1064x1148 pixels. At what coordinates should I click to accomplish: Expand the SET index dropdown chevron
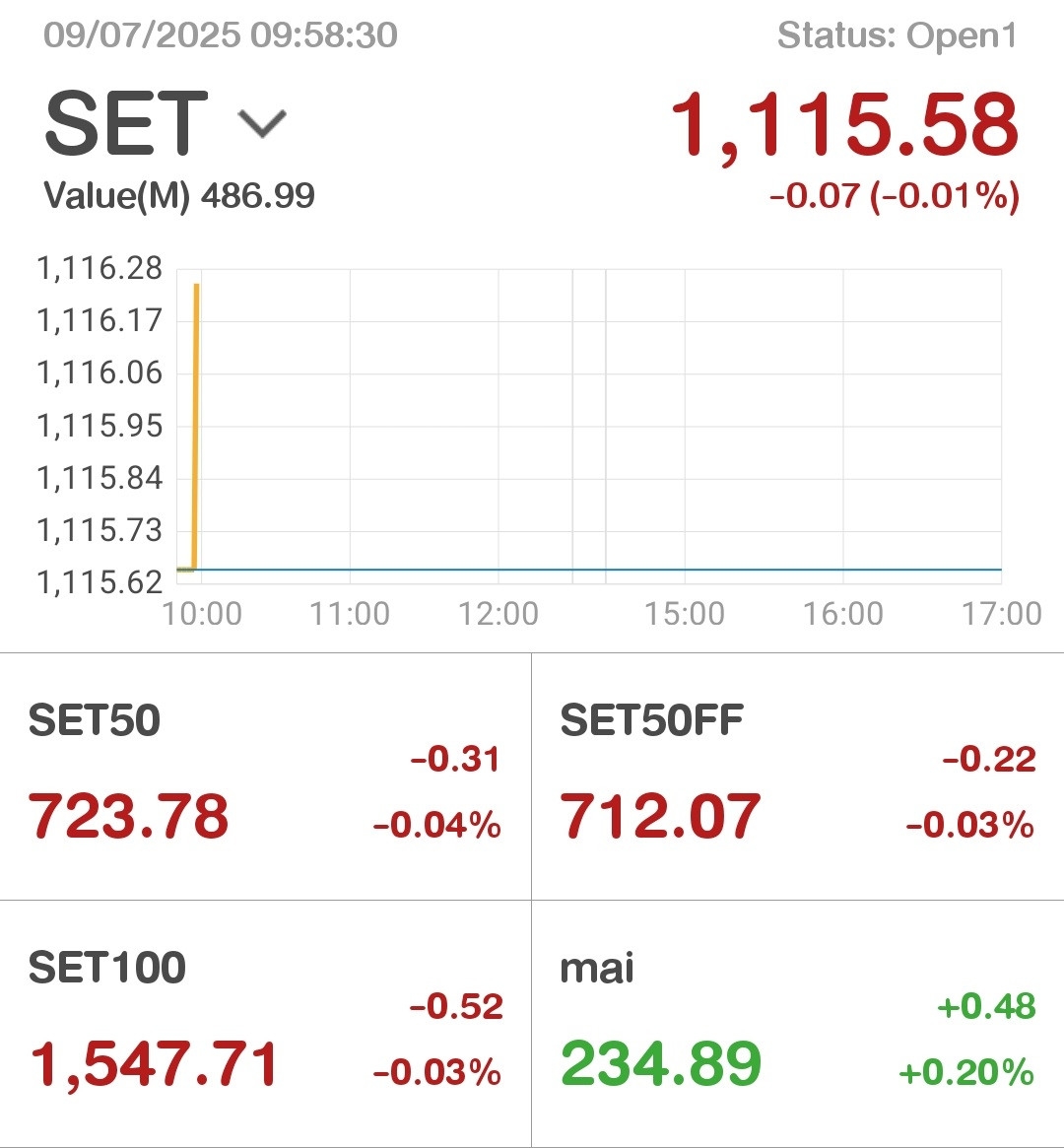click(262, 124)
